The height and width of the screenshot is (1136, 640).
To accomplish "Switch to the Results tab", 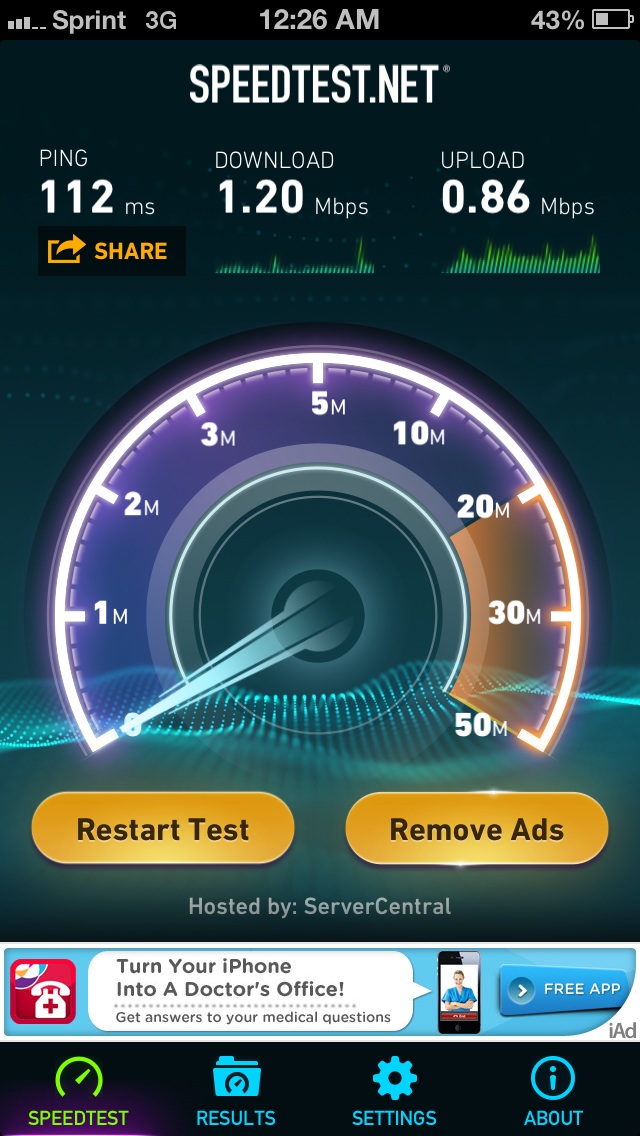I will (x=236, y=1092).
